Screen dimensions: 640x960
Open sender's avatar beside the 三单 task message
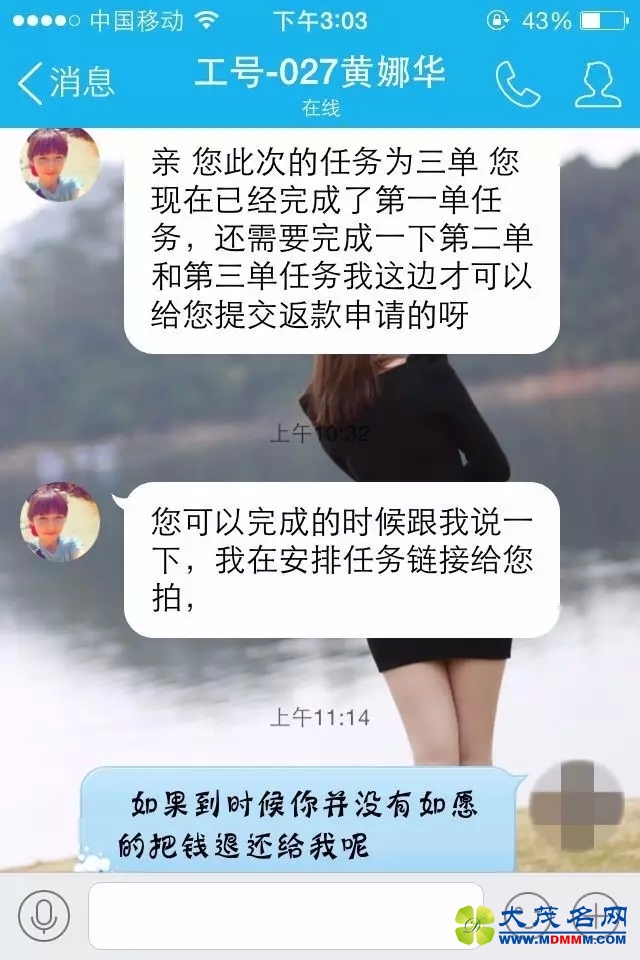coord(60,164)
